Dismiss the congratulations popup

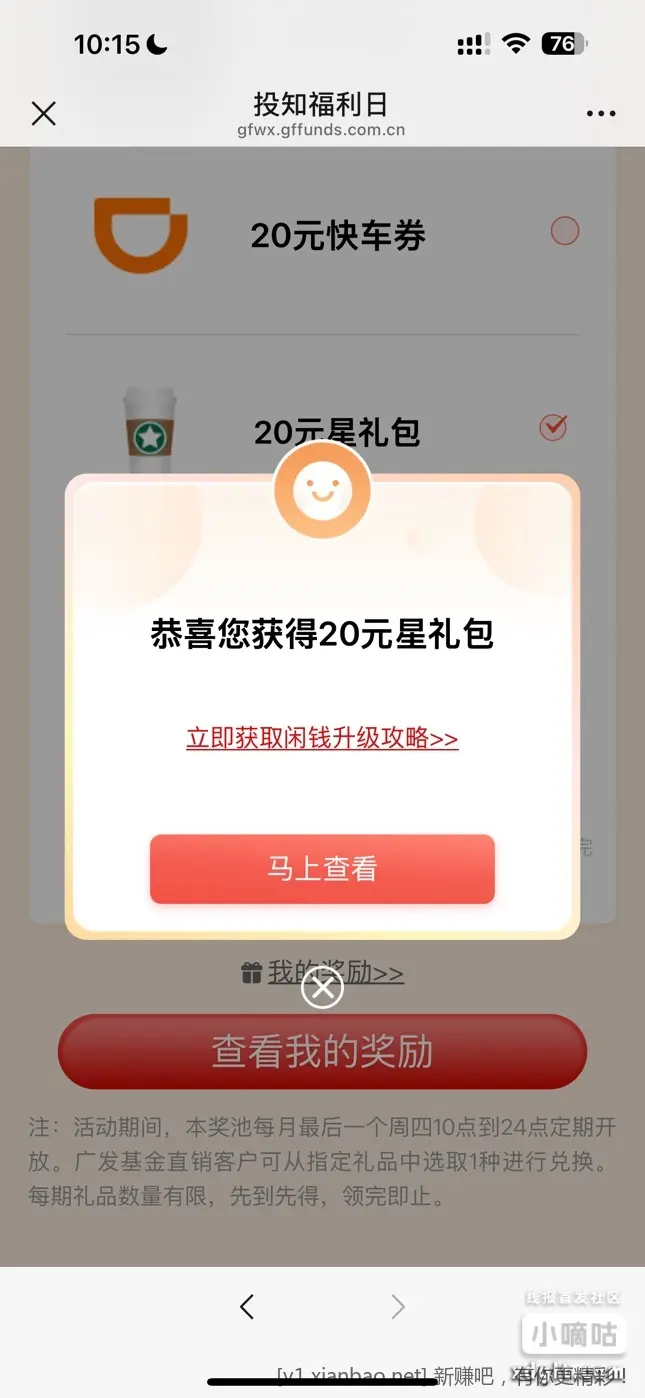322,989
